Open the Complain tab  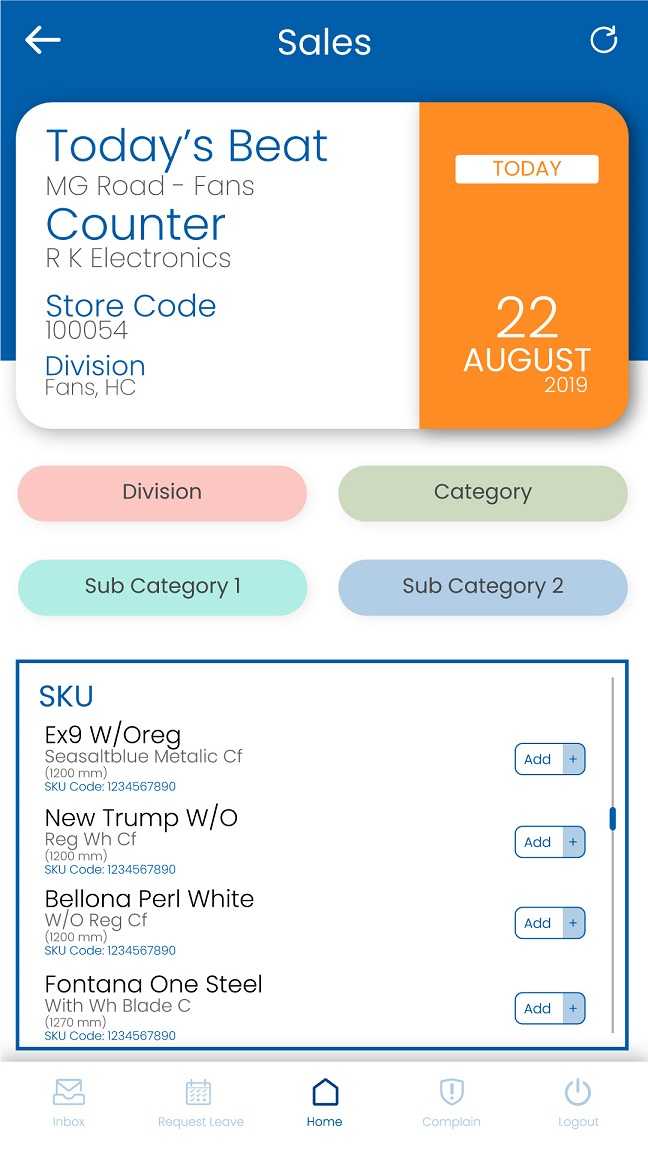(x=451, y=1102)
